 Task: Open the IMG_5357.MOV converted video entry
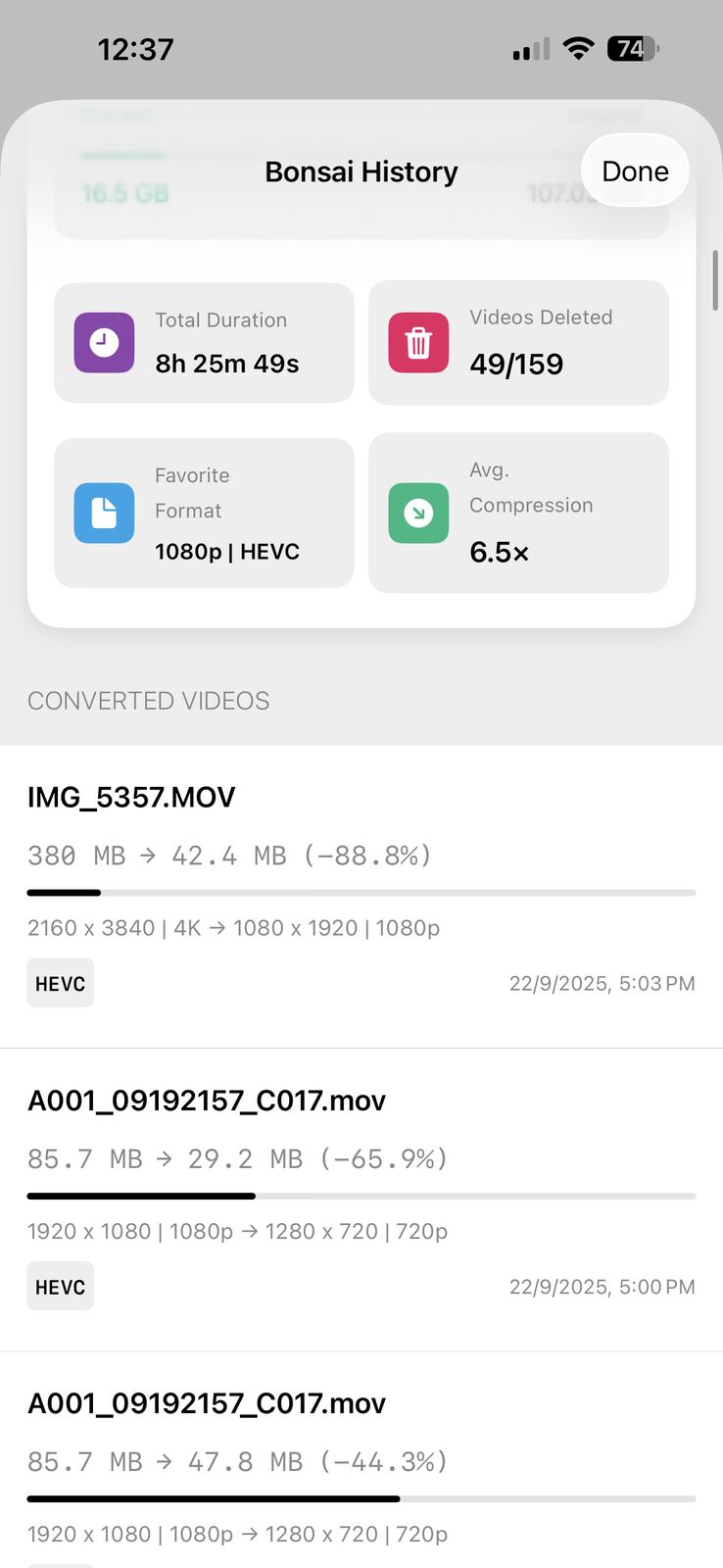361,894
